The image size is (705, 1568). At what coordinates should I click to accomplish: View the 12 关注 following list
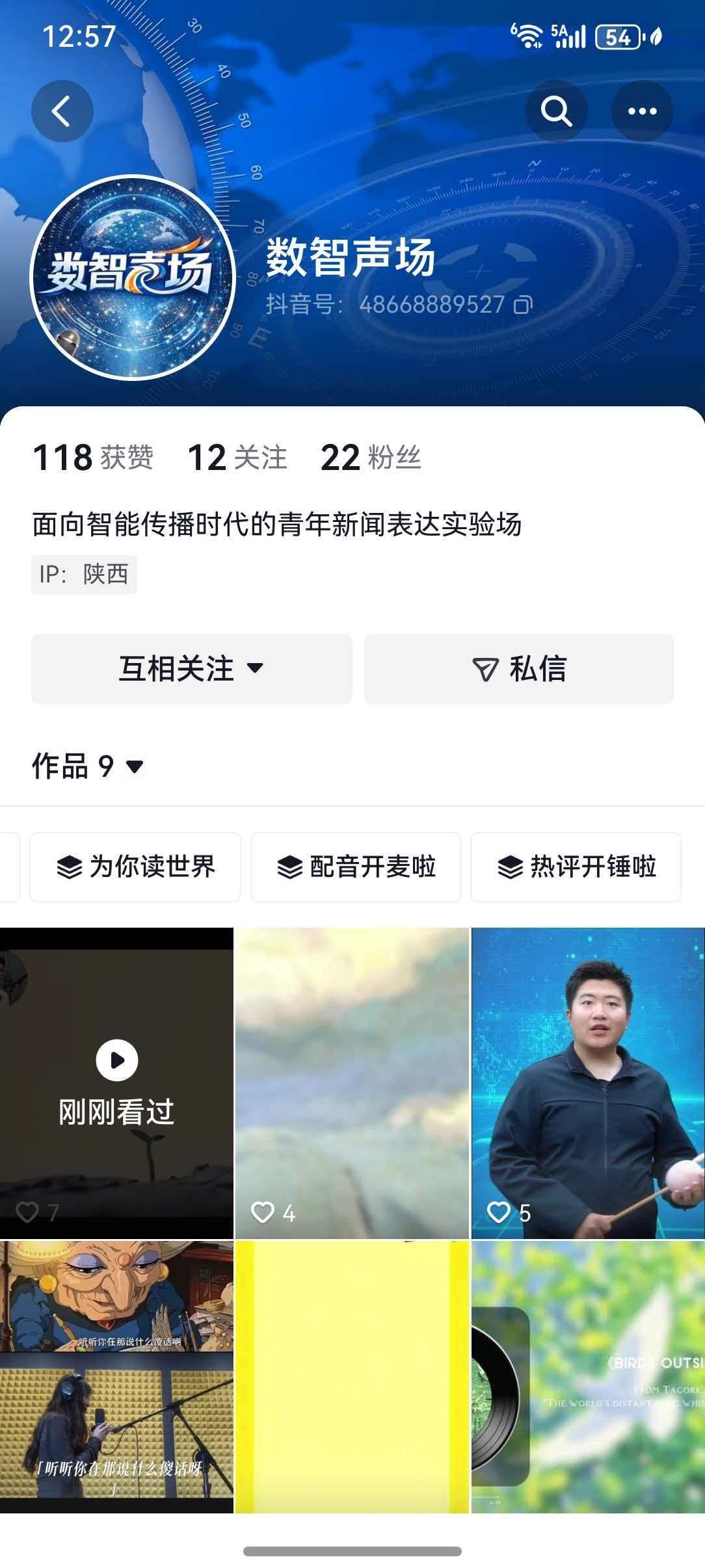[237, 458]
